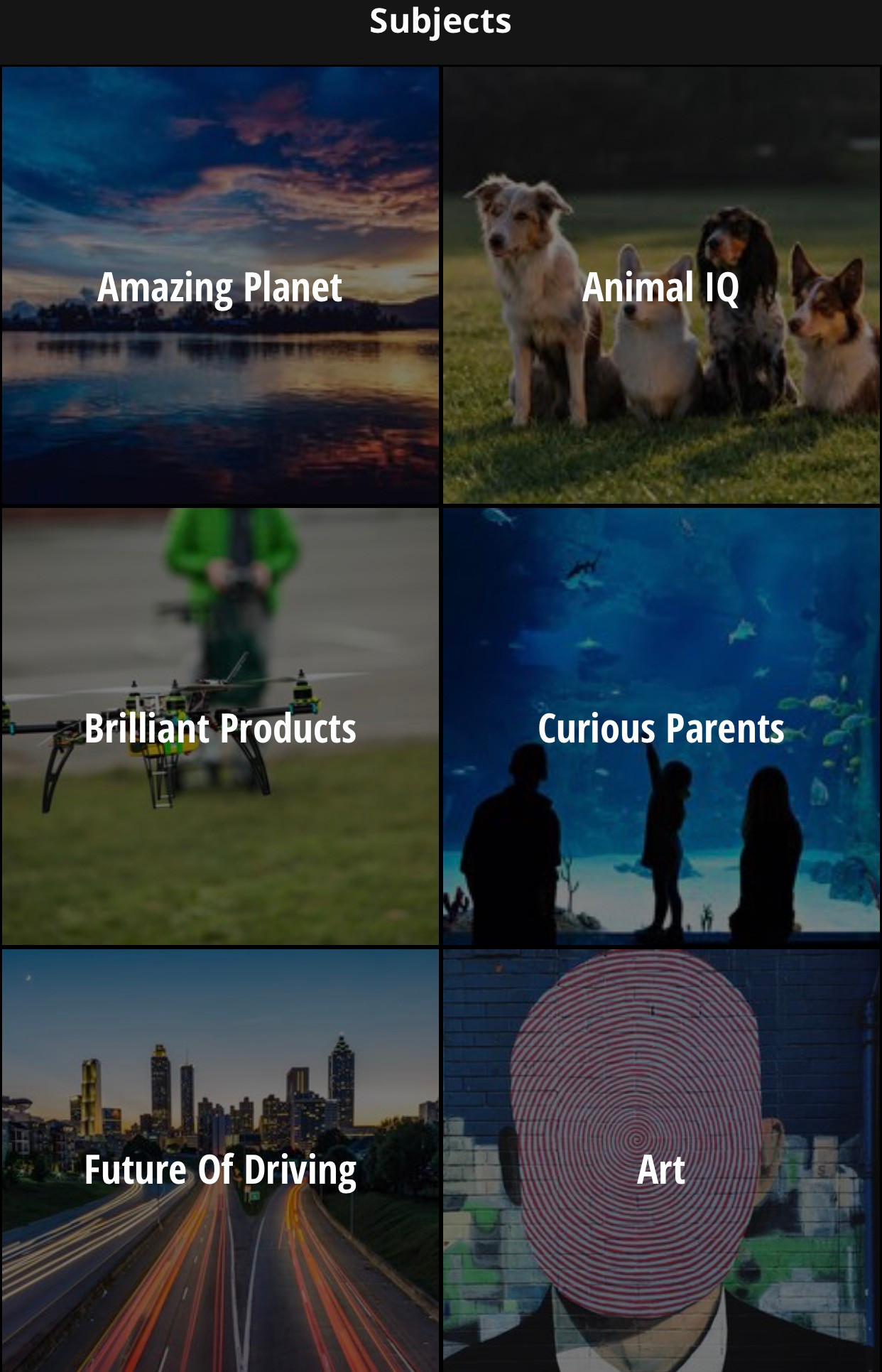Open the Curious Parents category
This screenshot has width=882, height=1372.
661,727
